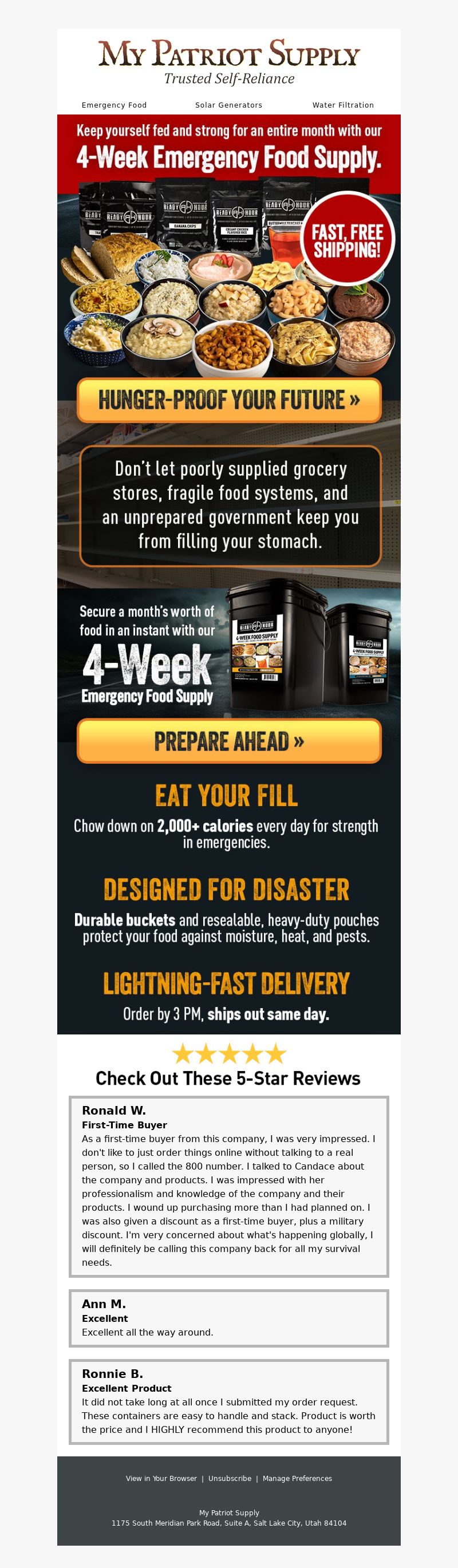458x1568 pixels.
Task: Tap the Hunger-Proof Your Future button
Action: pyautogui.click(x=229, y=400)
